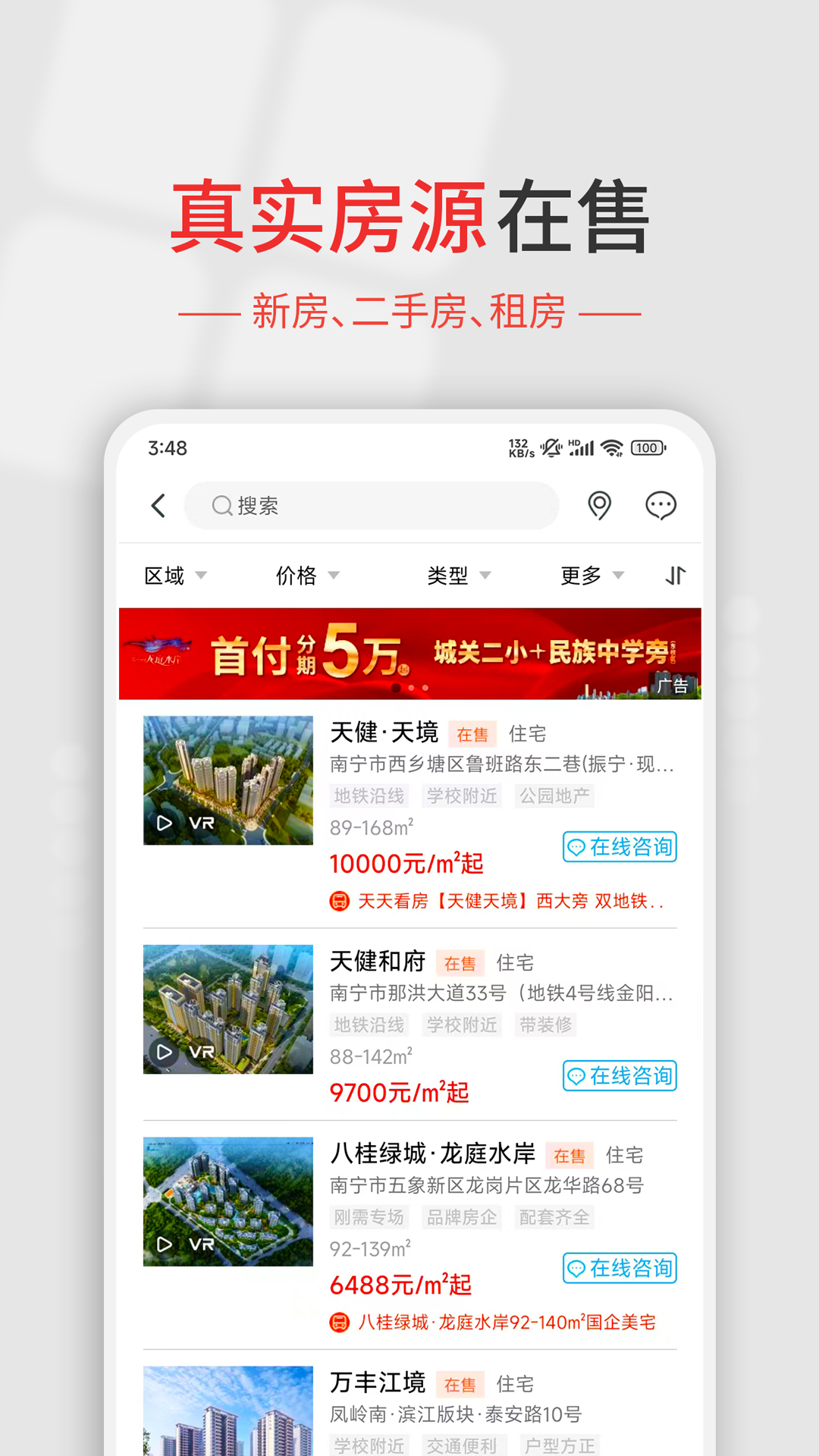Toggle the 地铁沿线 filter tag on 天健和府
819x1456 pixels.
pyautogui.click(x=369, y=1025)
